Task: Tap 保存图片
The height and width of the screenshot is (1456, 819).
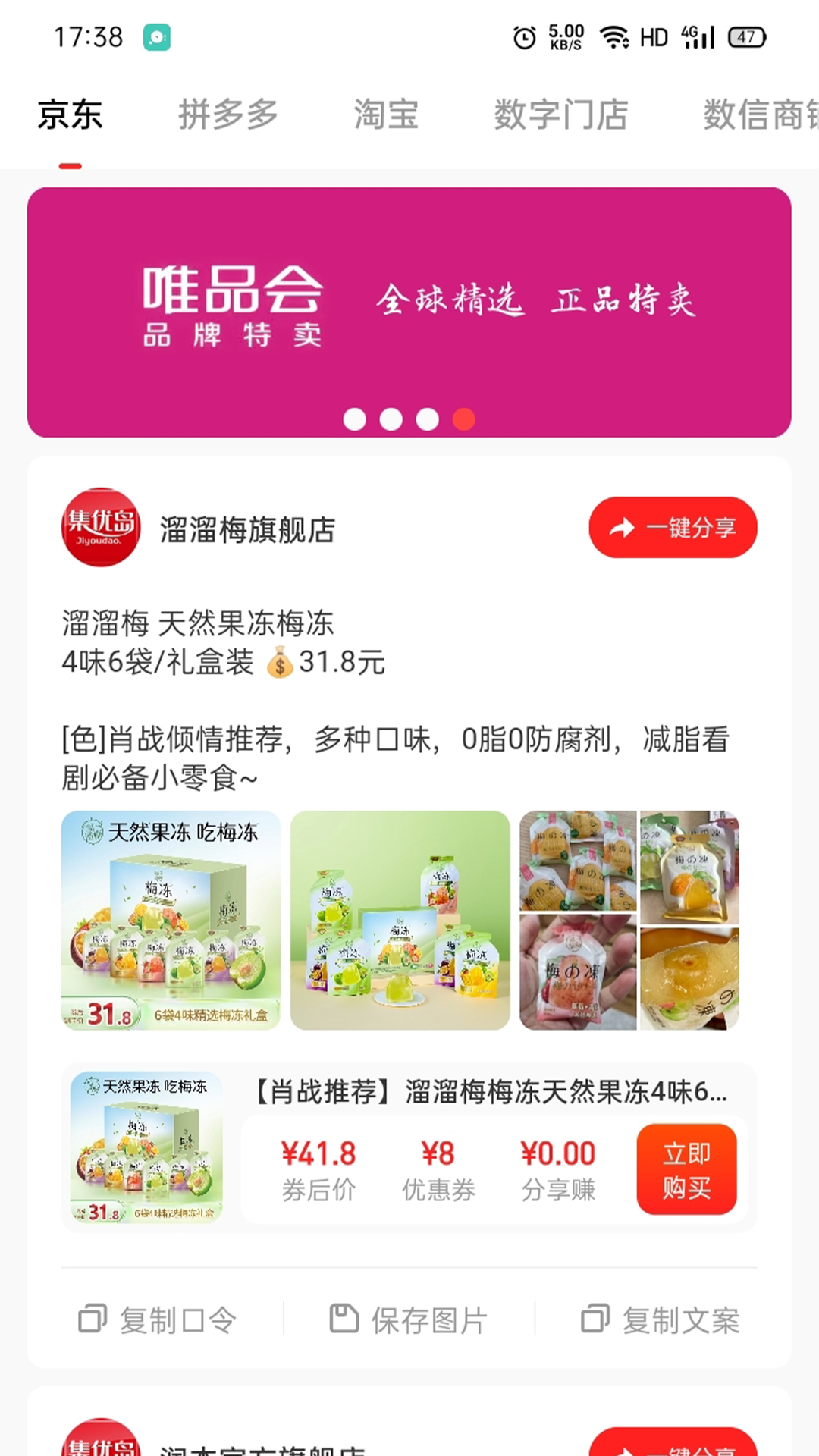Action: [409, 1319]
